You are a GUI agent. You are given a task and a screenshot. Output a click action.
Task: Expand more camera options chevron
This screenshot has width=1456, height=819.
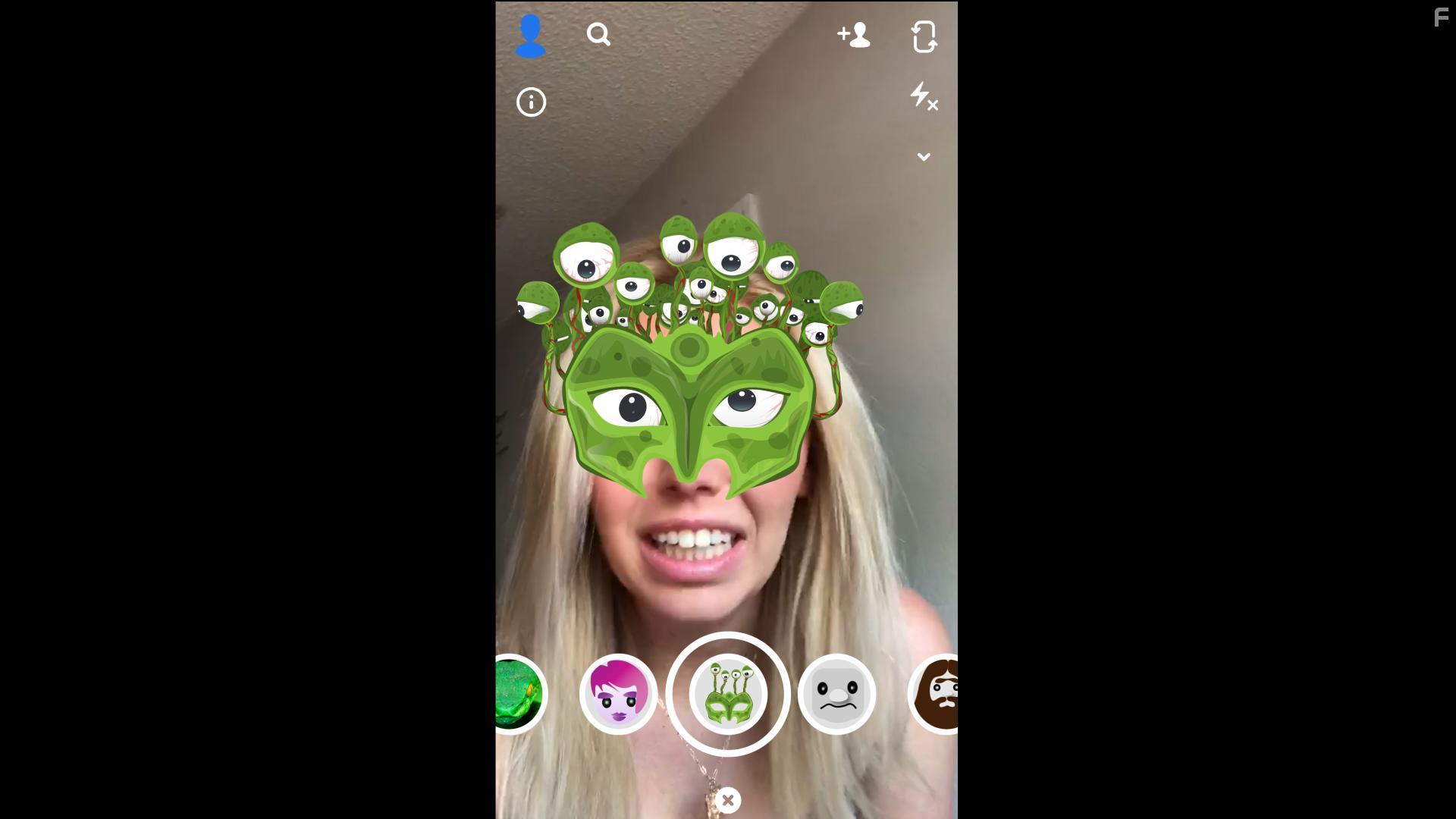(924, 157)
